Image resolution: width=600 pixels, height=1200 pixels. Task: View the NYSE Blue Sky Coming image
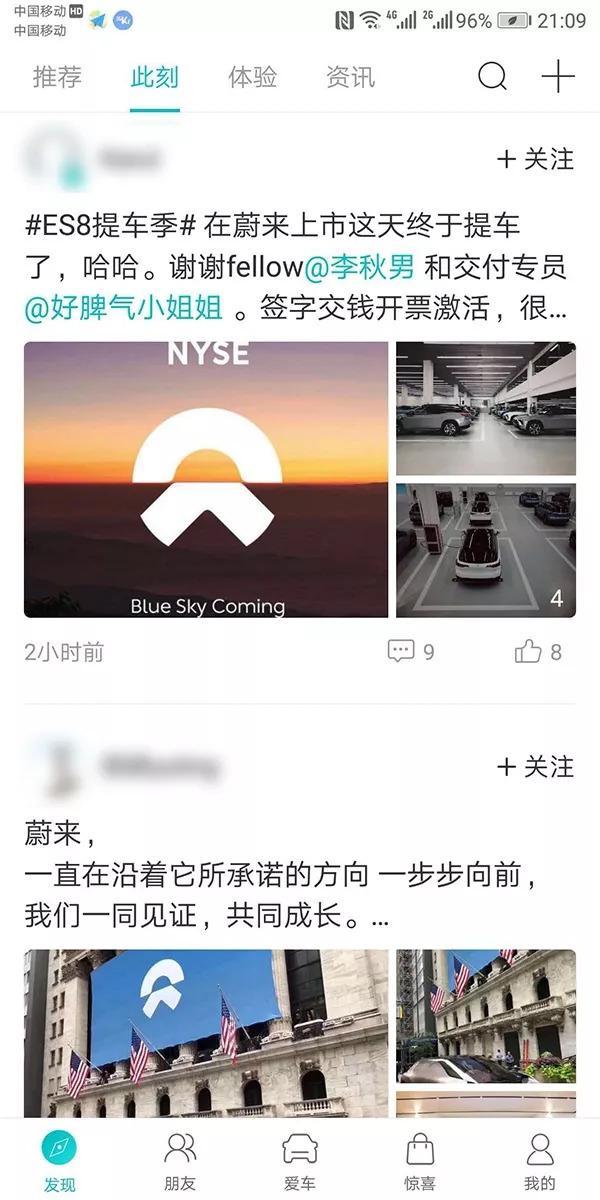[x=206, y=480]
